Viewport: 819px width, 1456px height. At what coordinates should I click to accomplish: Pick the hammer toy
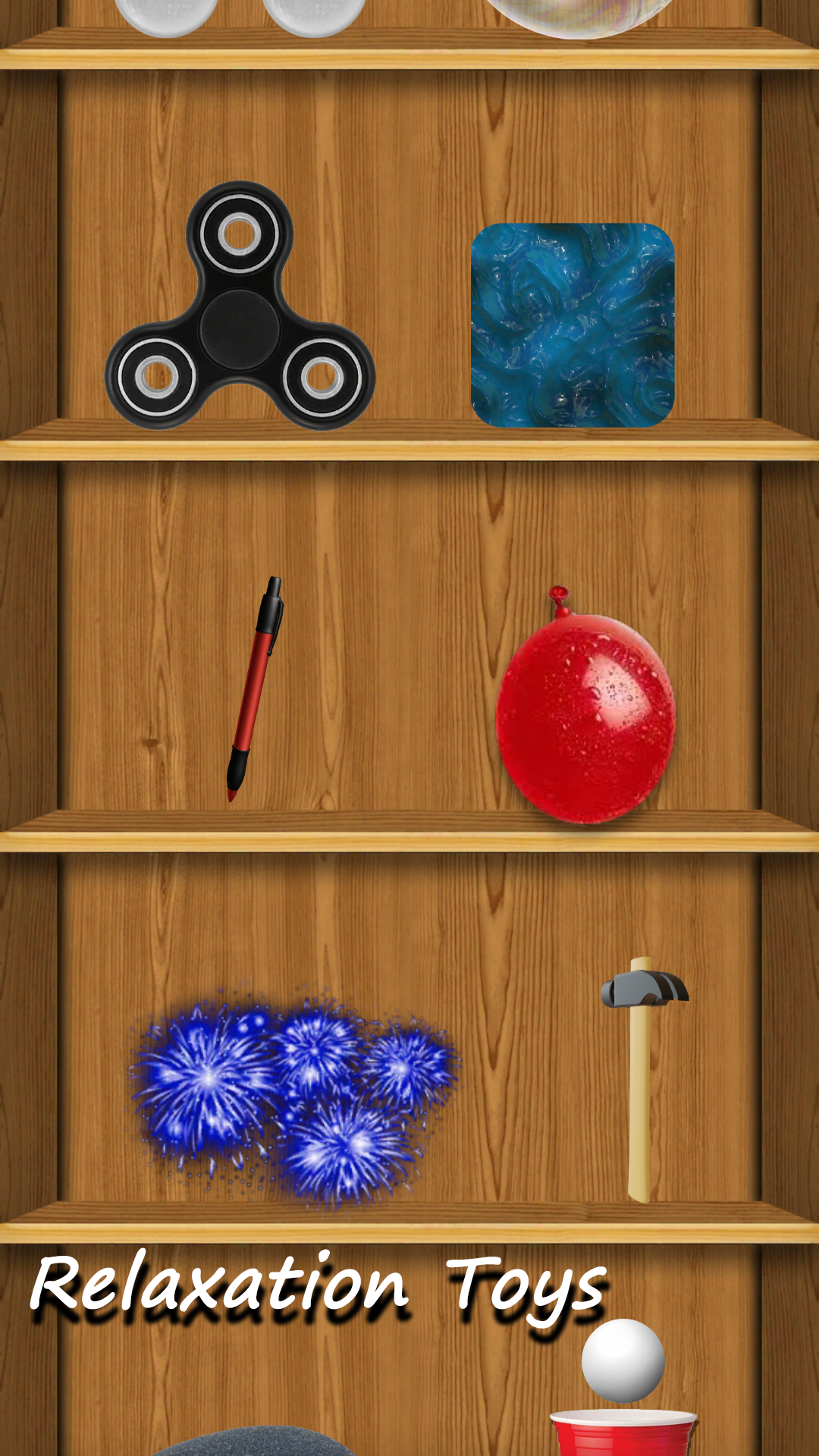(642, 1077)
